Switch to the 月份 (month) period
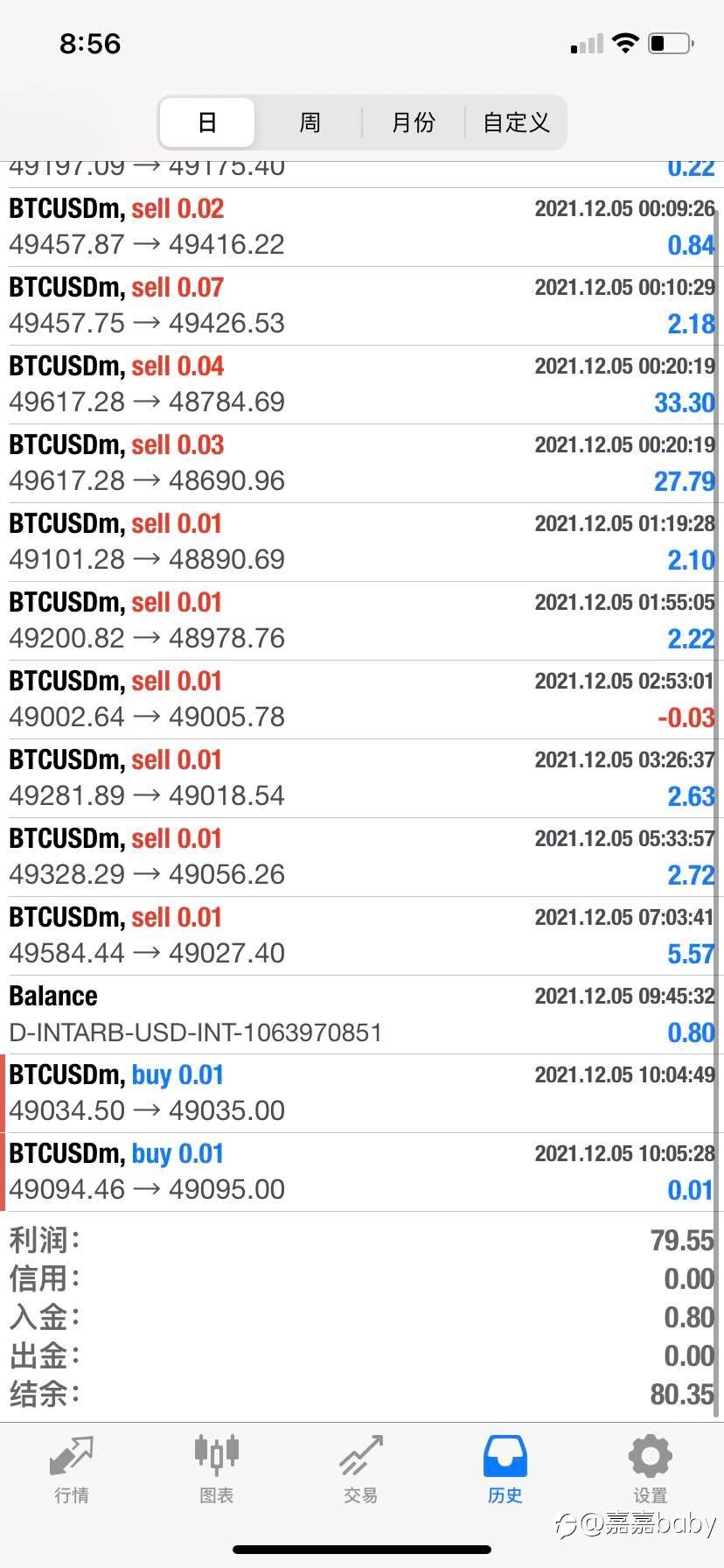Viewport: 724px width, 1568px height. 413,122
